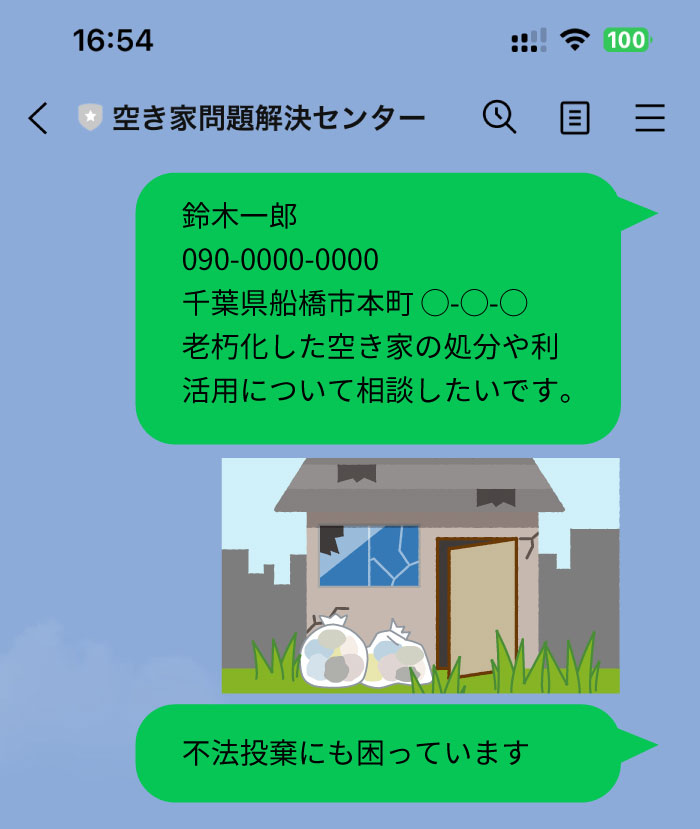
Task: Search within this chat
Action: coord(499,118)
